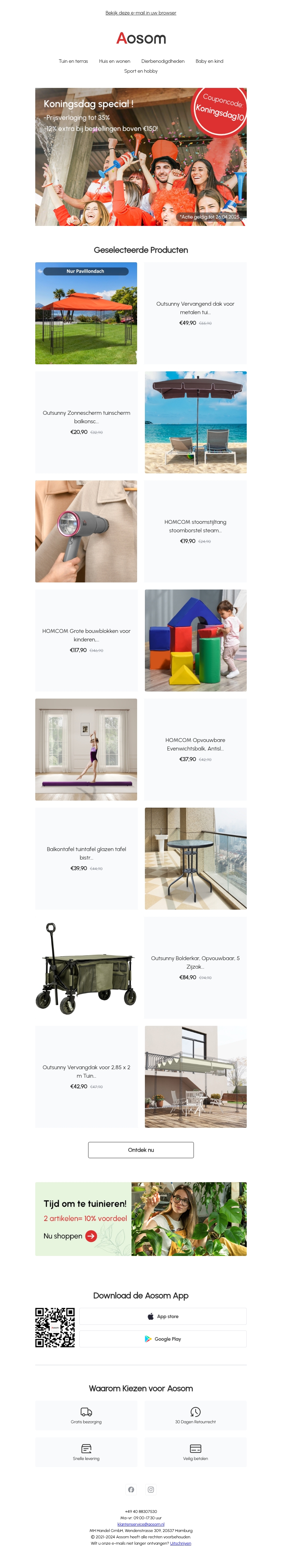The width and height of the screenshot is (282, 1568).
Task: Open the Tuin en terras category
Action: pos(73,61)
